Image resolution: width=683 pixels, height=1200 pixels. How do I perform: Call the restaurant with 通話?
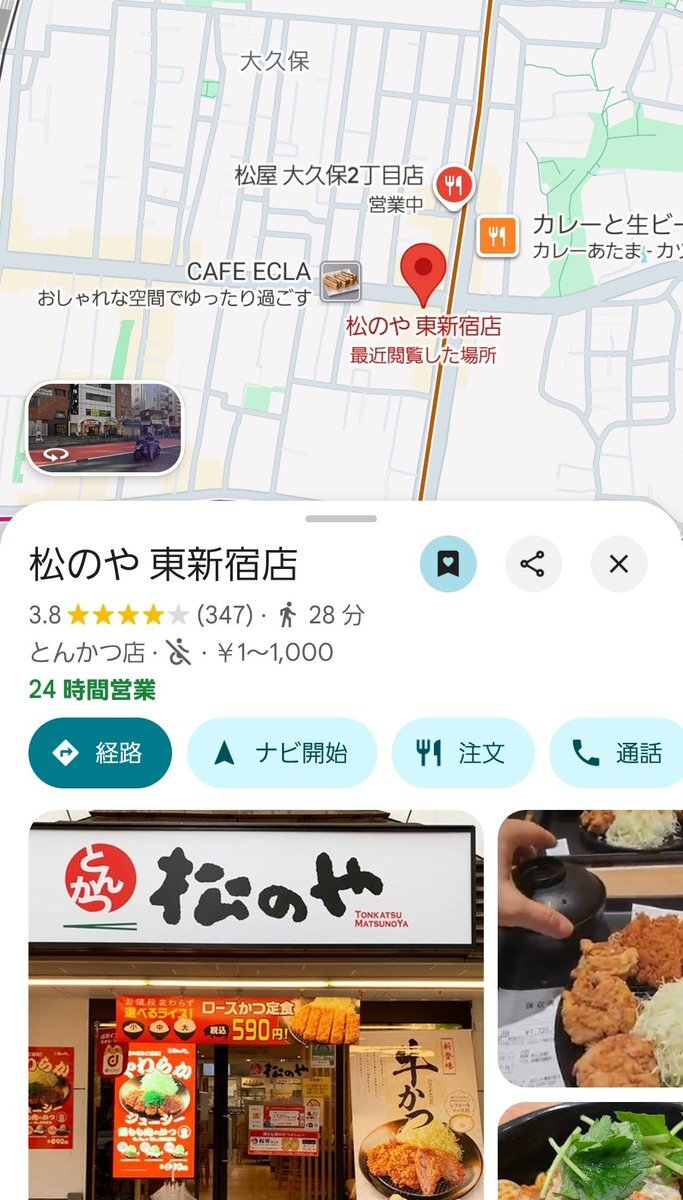click(x=618, y=753)
